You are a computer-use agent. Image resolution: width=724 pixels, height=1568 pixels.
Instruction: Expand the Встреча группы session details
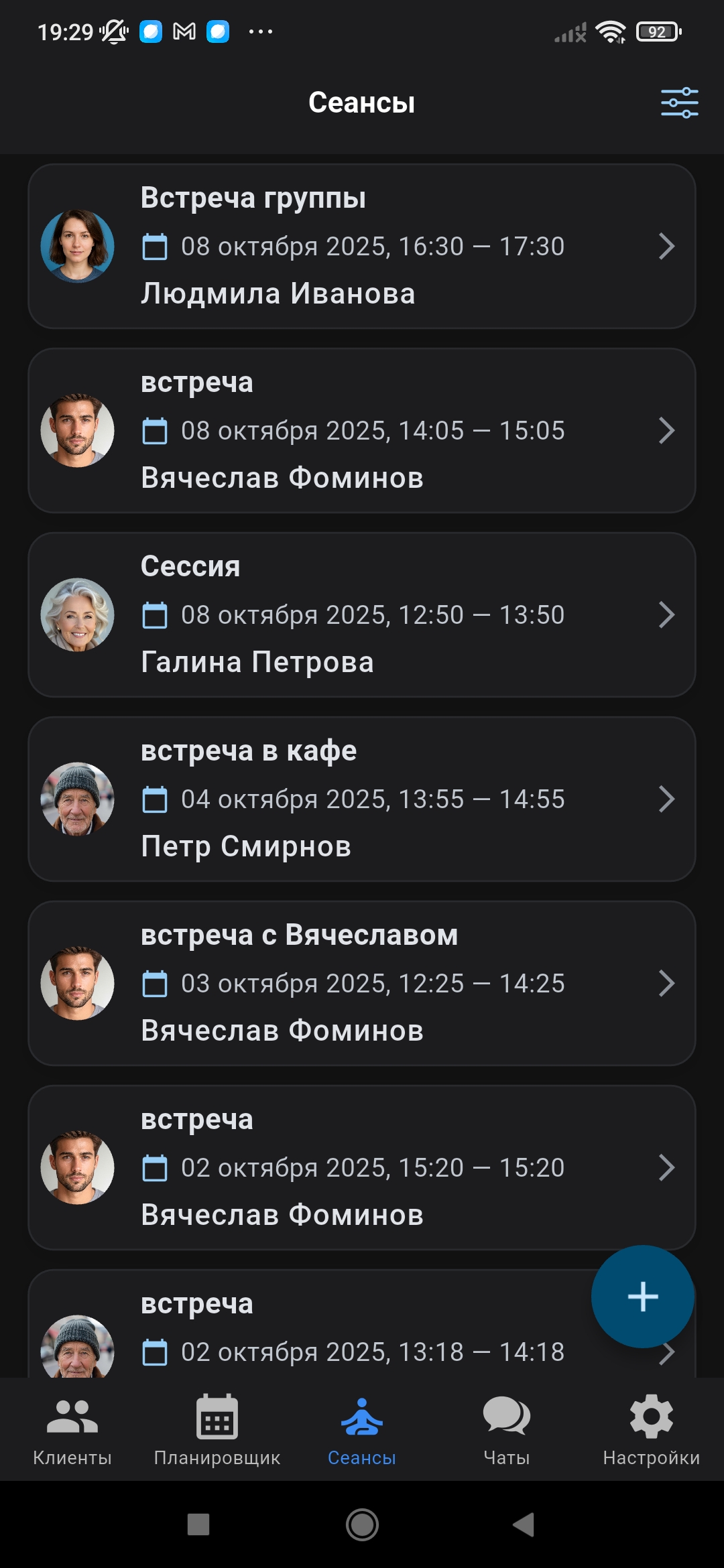[x=666, y=246]
